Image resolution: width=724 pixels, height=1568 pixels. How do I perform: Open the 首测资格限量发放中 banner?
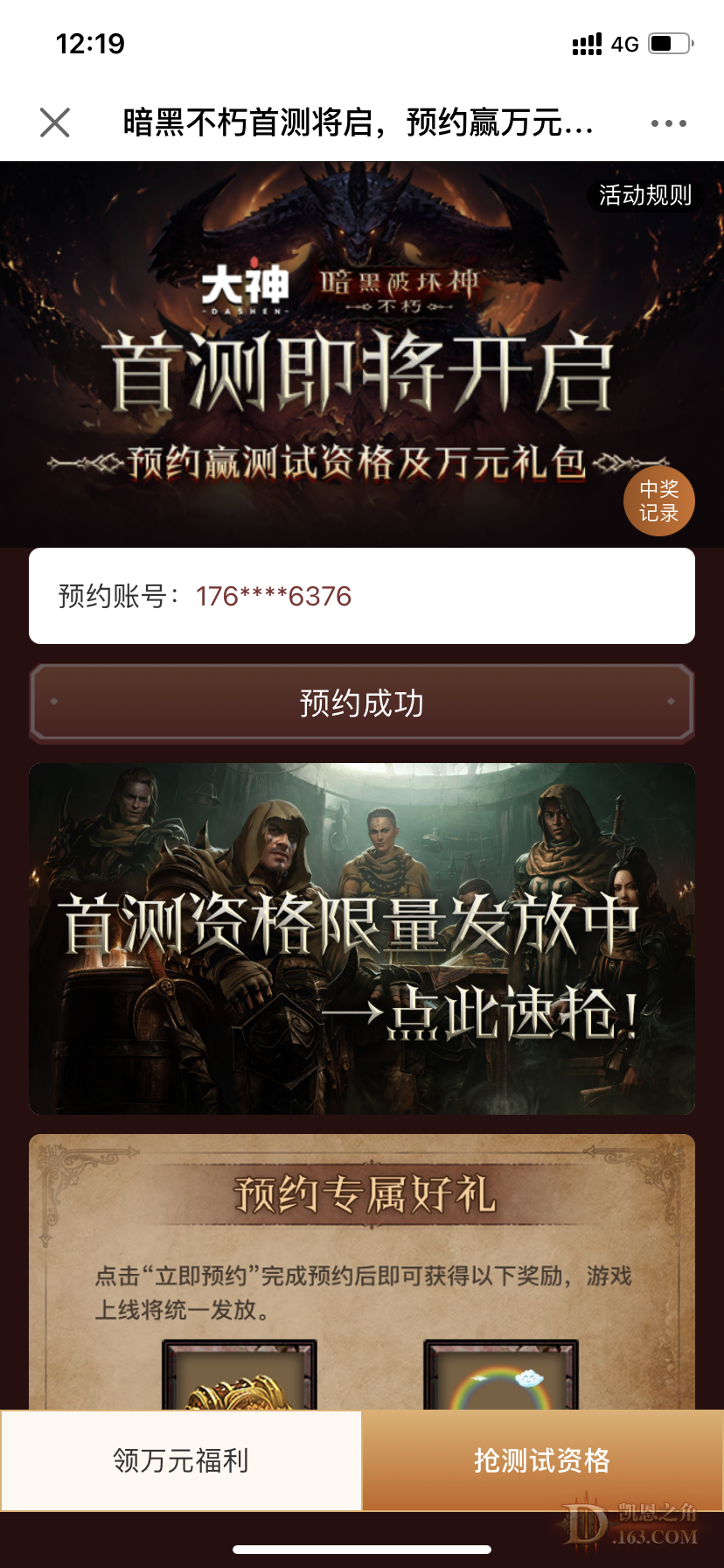click(x=362, y=938)
